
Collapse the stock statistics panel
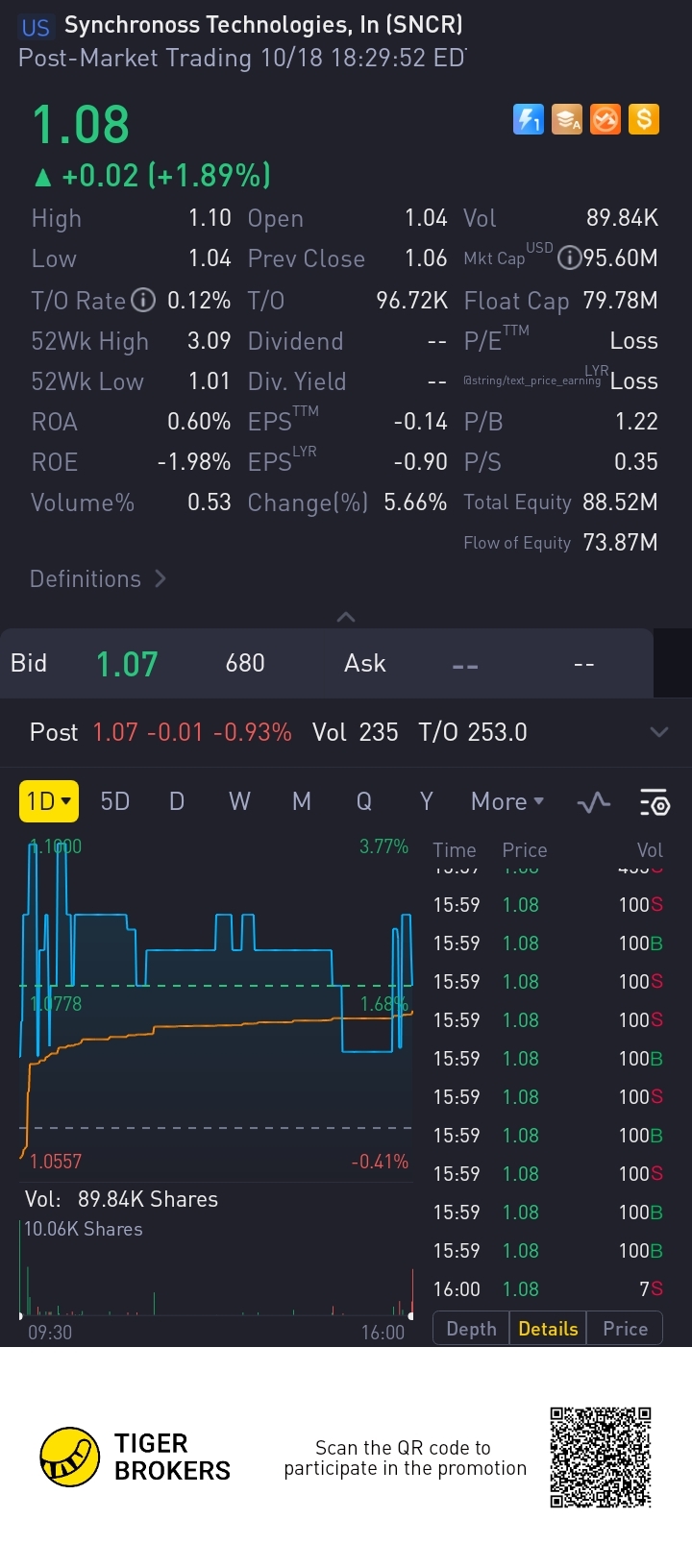(346, 617)
